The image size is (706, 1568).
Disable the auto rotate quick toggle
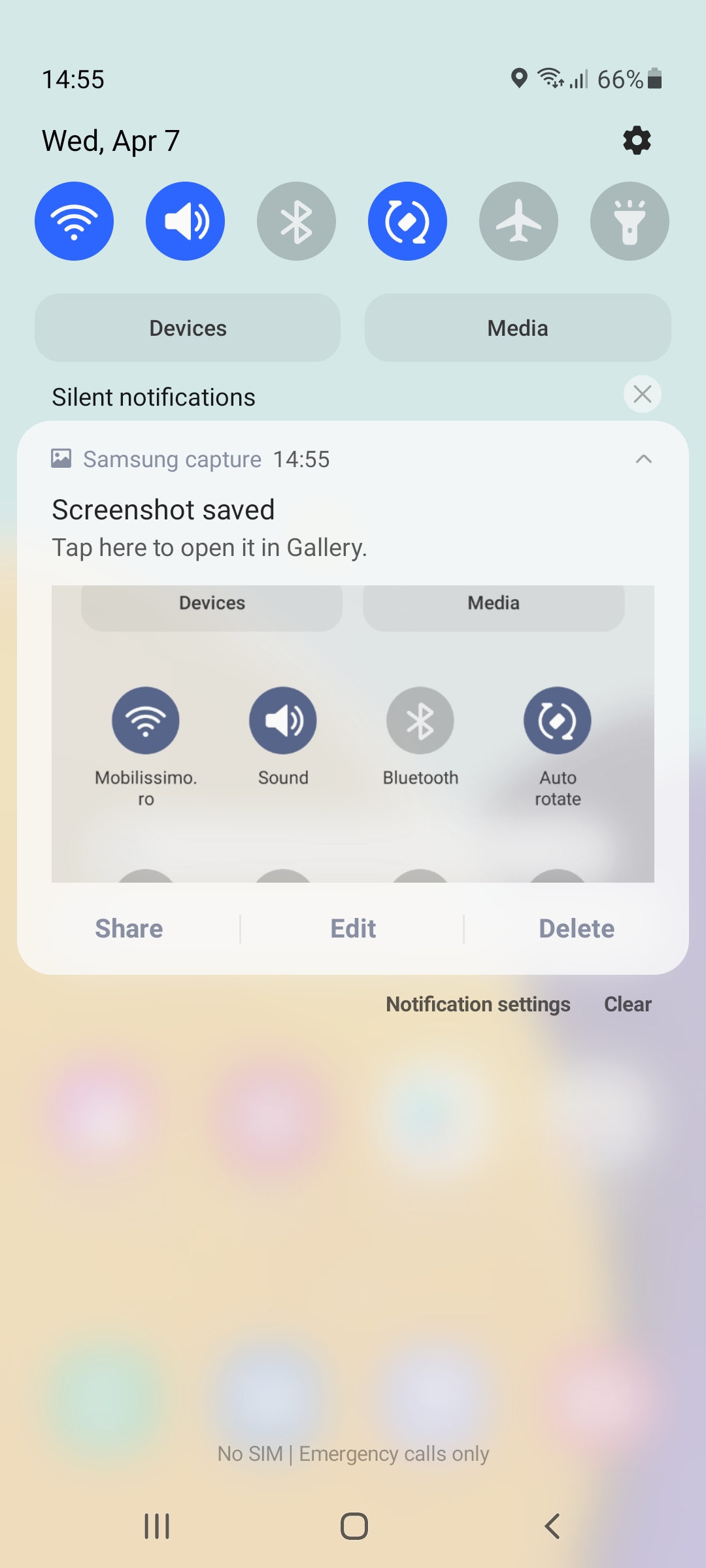tap(407, 221)
